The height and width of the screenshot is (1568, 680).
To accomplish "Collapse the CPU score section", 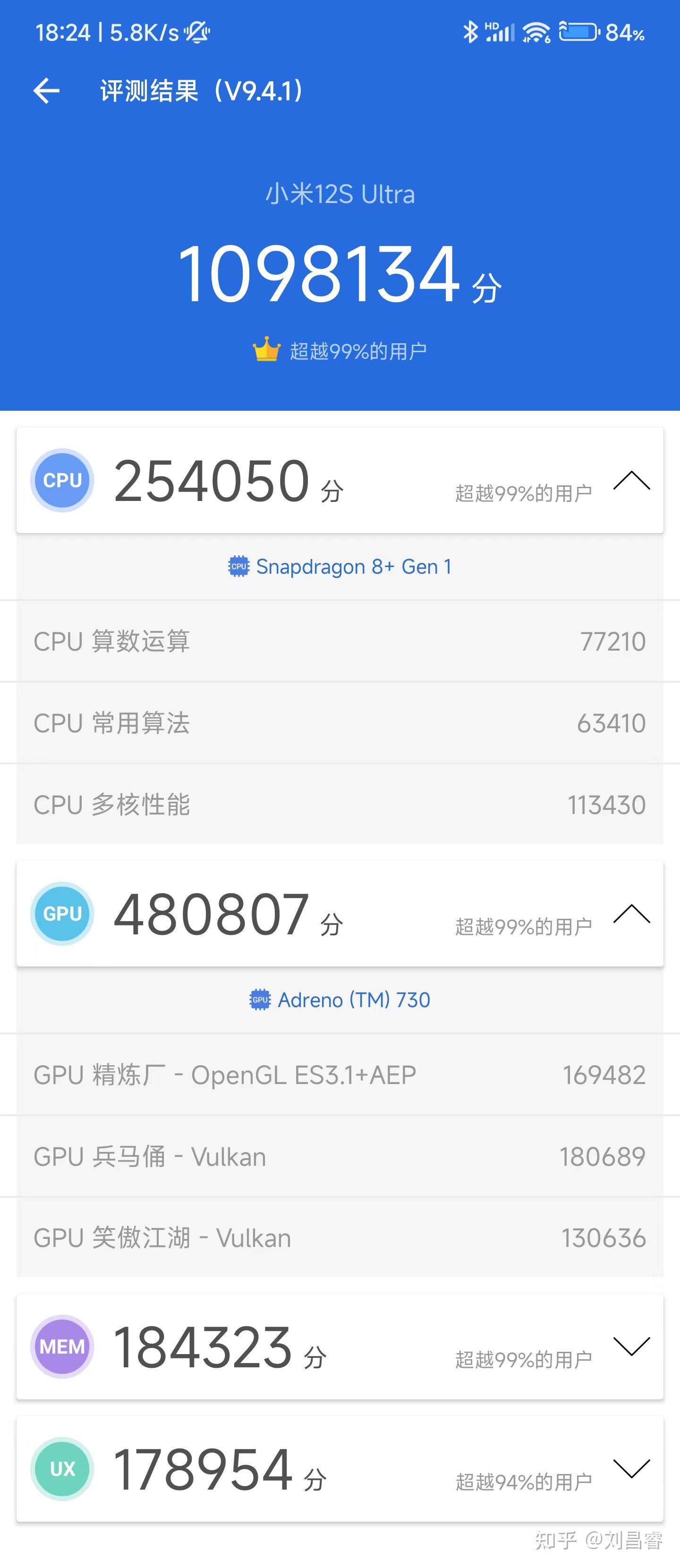I will (x=631, y=480).
